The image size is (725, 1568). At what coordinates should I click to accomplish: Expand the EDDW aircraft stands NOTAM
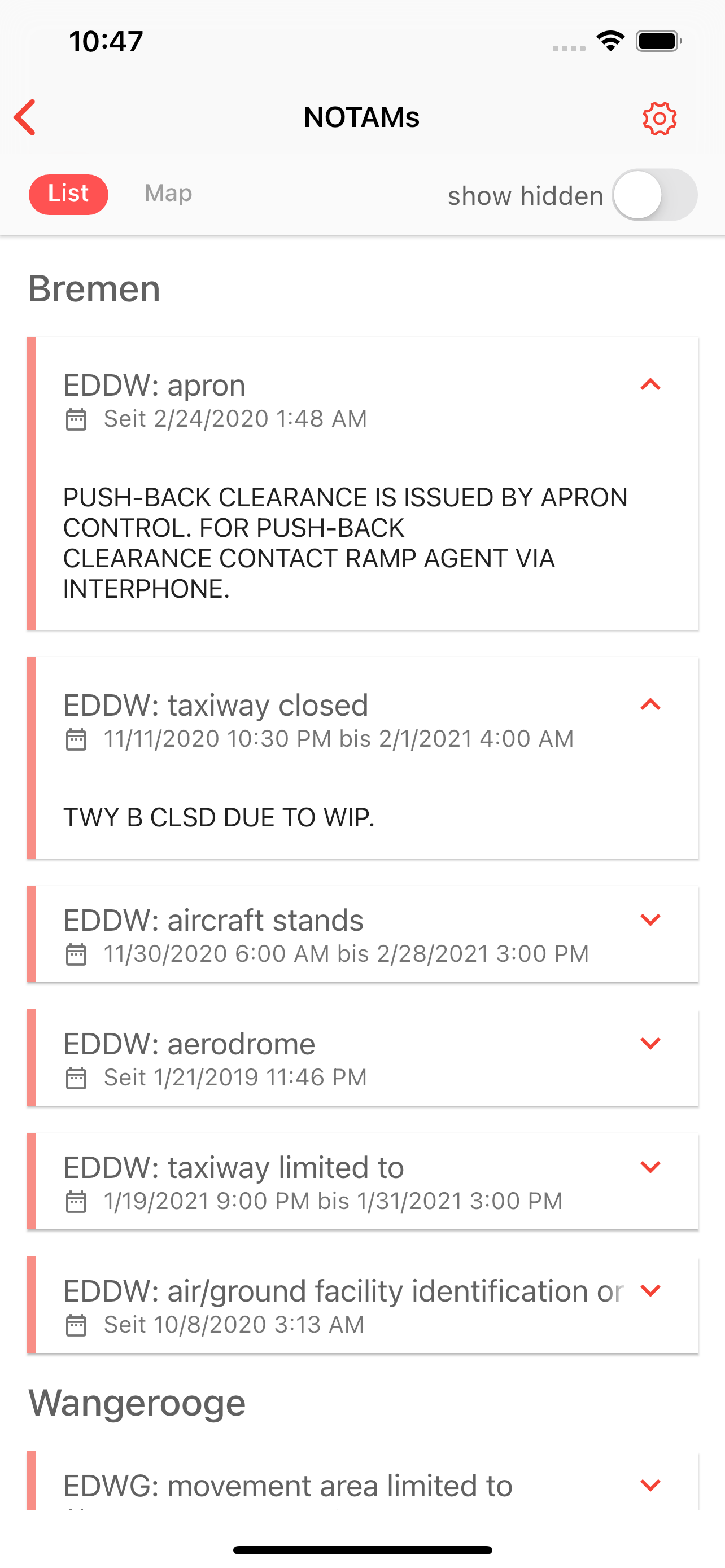(x=650, y=919)
